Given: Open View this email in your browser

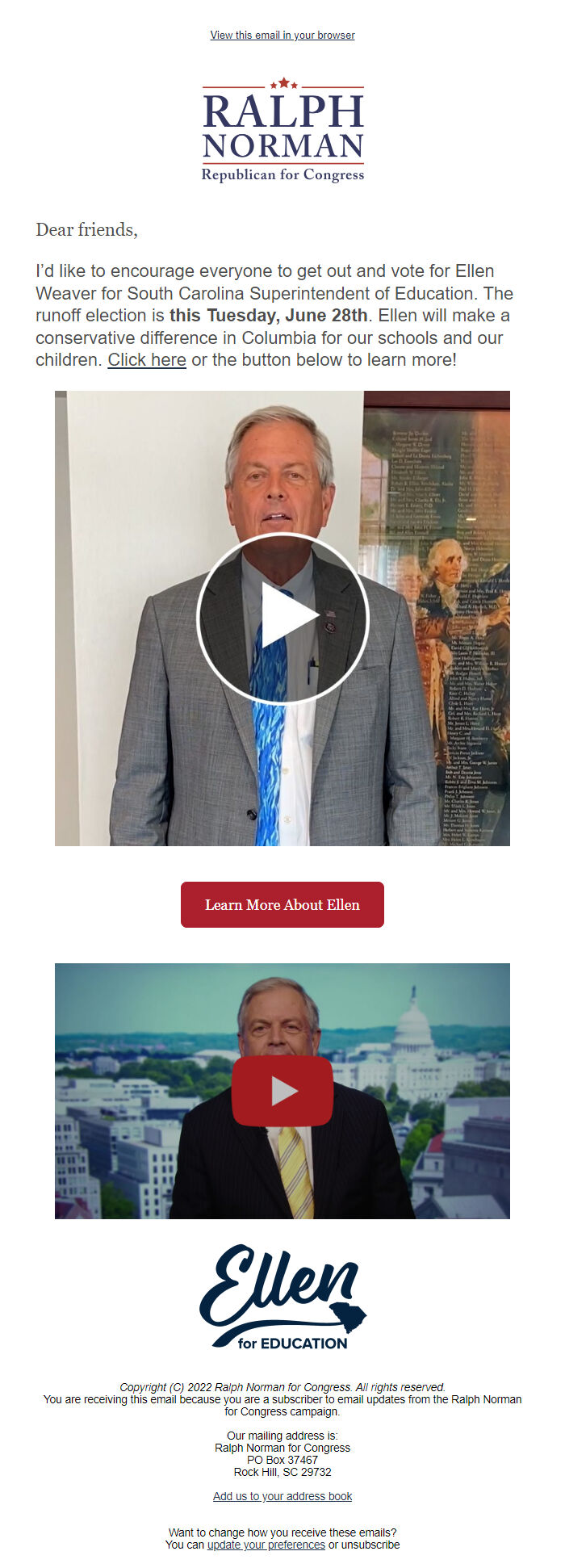Looking at the screenshot, I should point(282,36).
